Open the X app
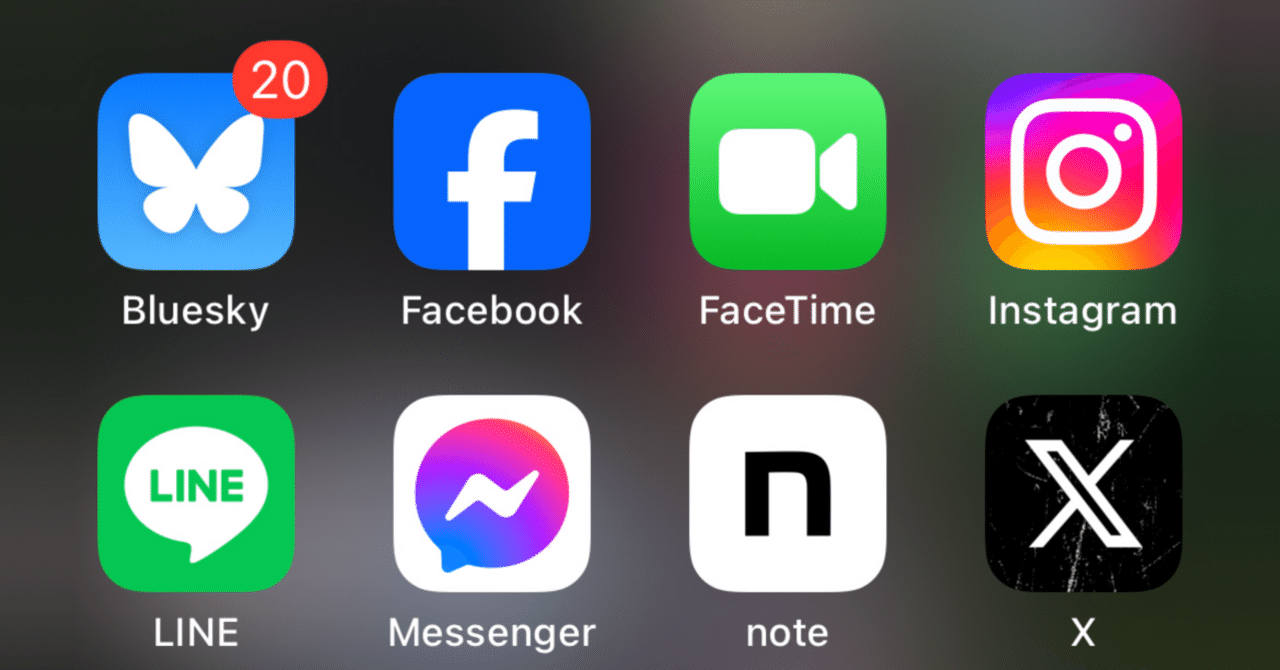Screen dimensions: 1280x670 (1083, 493)
